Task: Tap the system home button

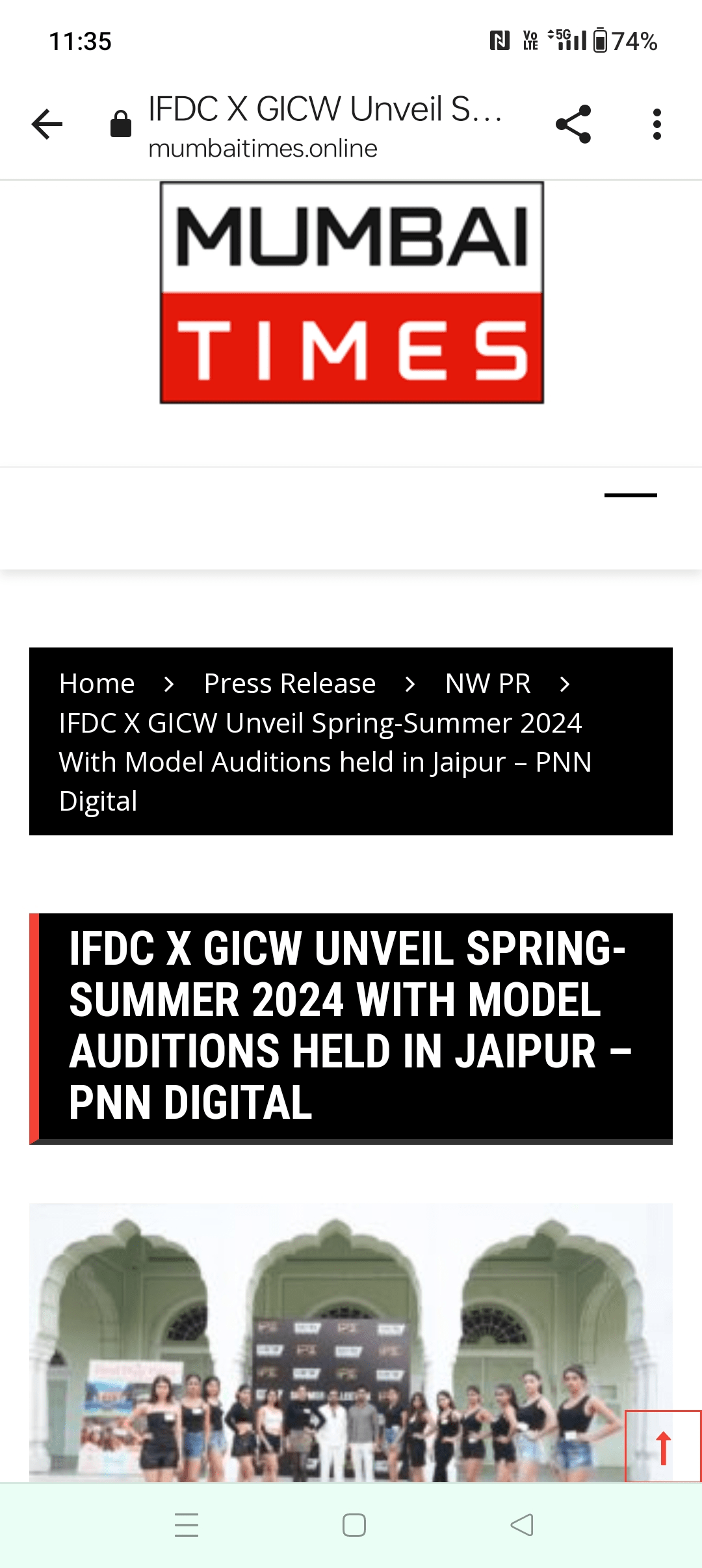Action: click(354, 1525)
